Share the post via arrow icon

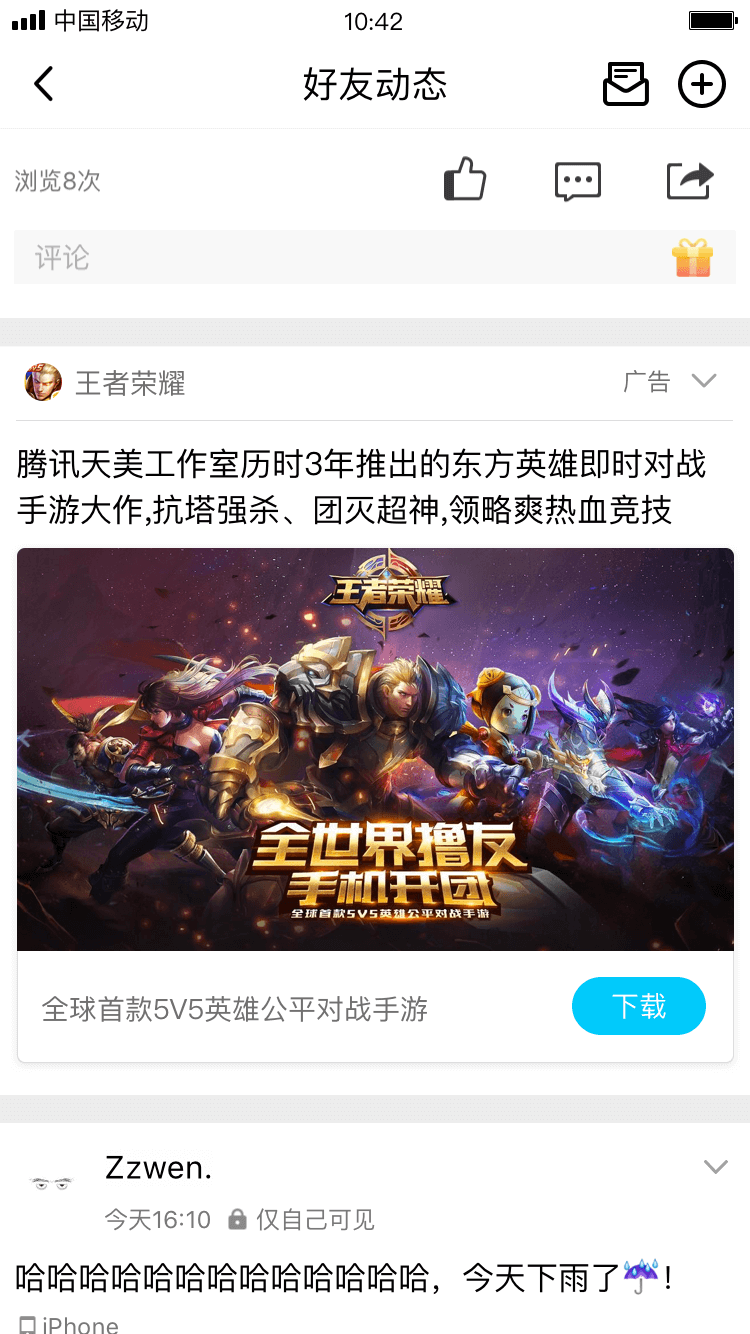tap(690, 181)
